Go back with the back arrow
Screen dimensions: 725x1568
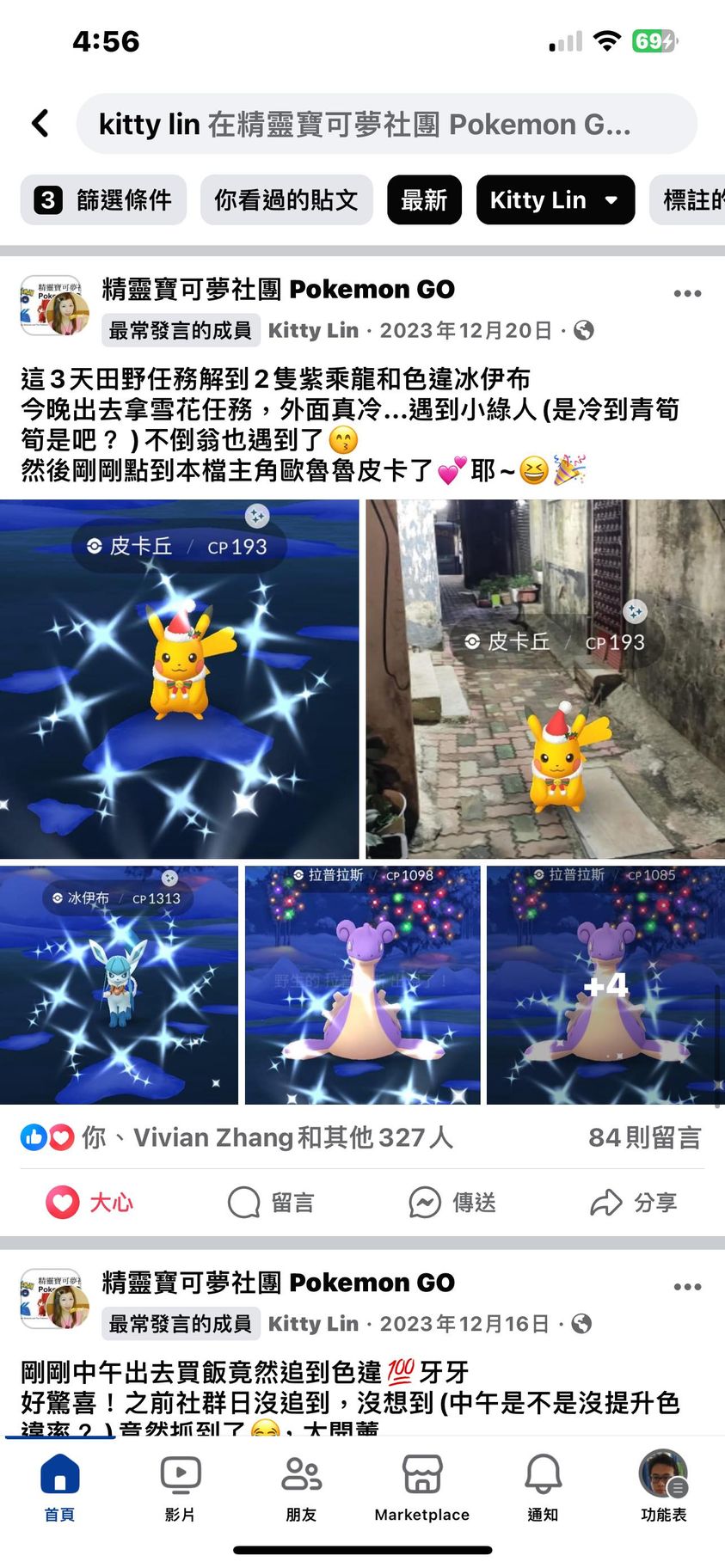pos(40,123)
